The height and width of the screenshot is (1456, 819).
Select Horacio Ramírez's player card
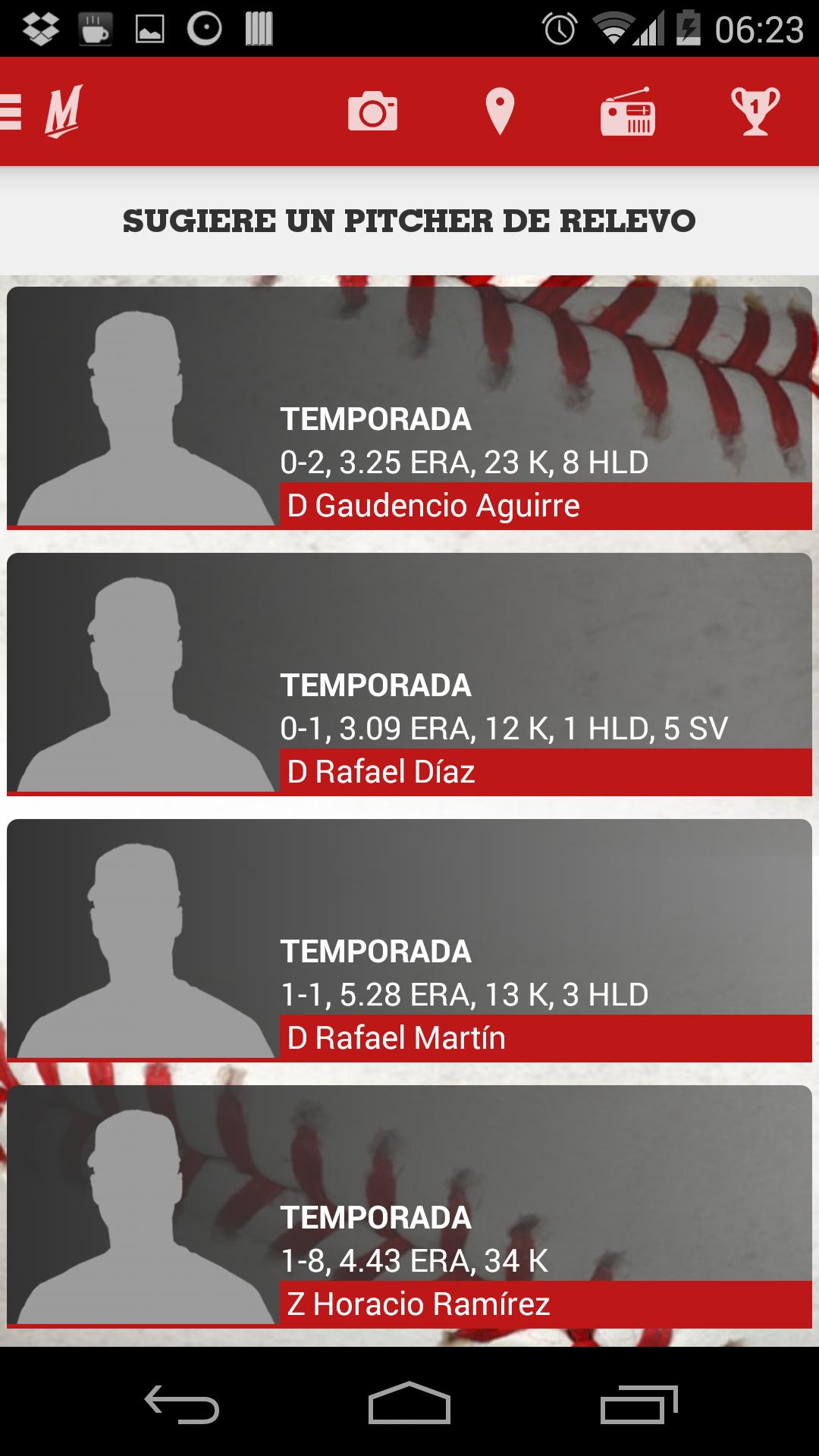[409, 1206]
